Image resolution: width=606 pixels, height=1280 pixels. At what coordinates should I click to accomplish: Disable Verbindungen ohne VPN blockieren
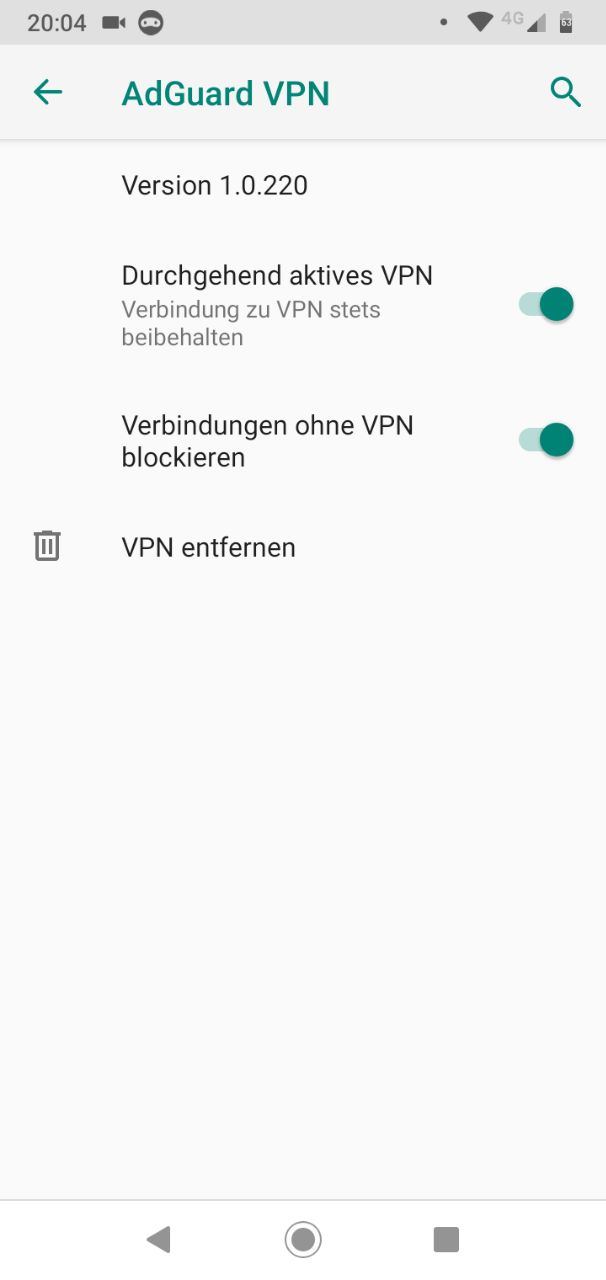coord(546,439)
